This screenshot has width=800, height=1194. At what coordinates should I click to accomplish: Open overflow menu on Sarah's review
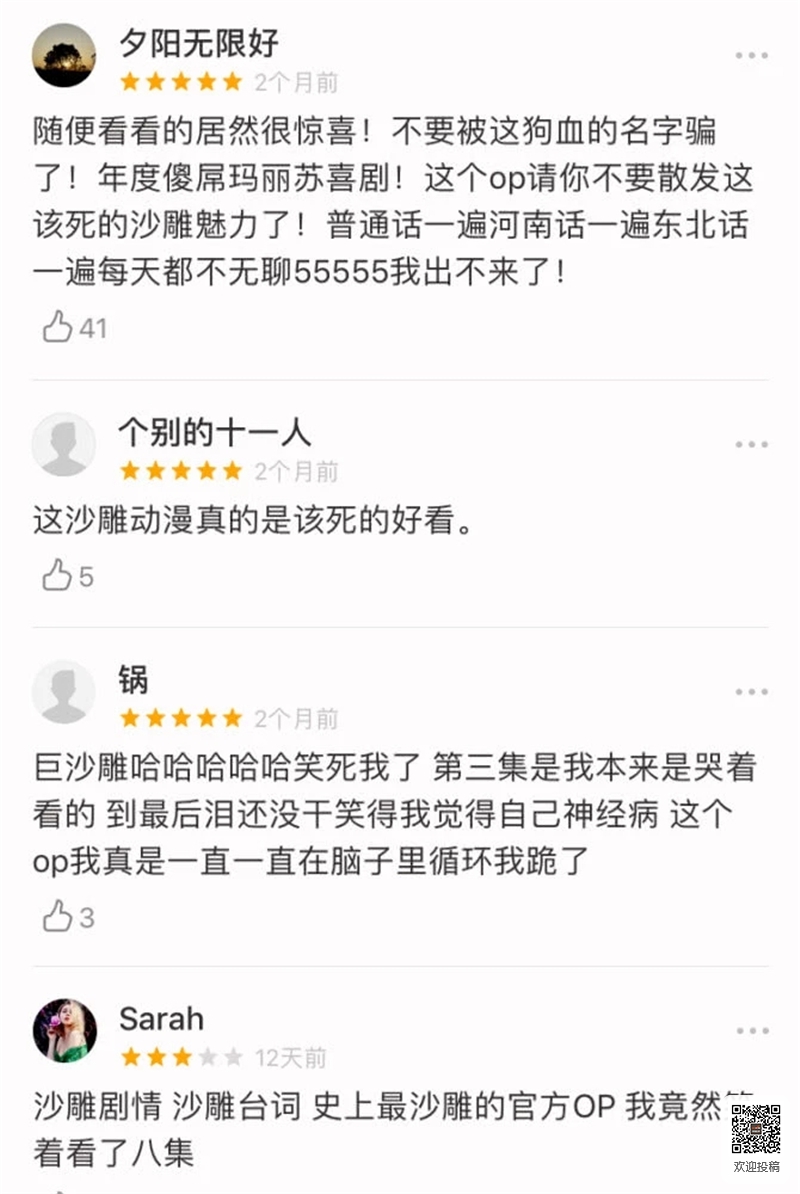pos(751,1031)
